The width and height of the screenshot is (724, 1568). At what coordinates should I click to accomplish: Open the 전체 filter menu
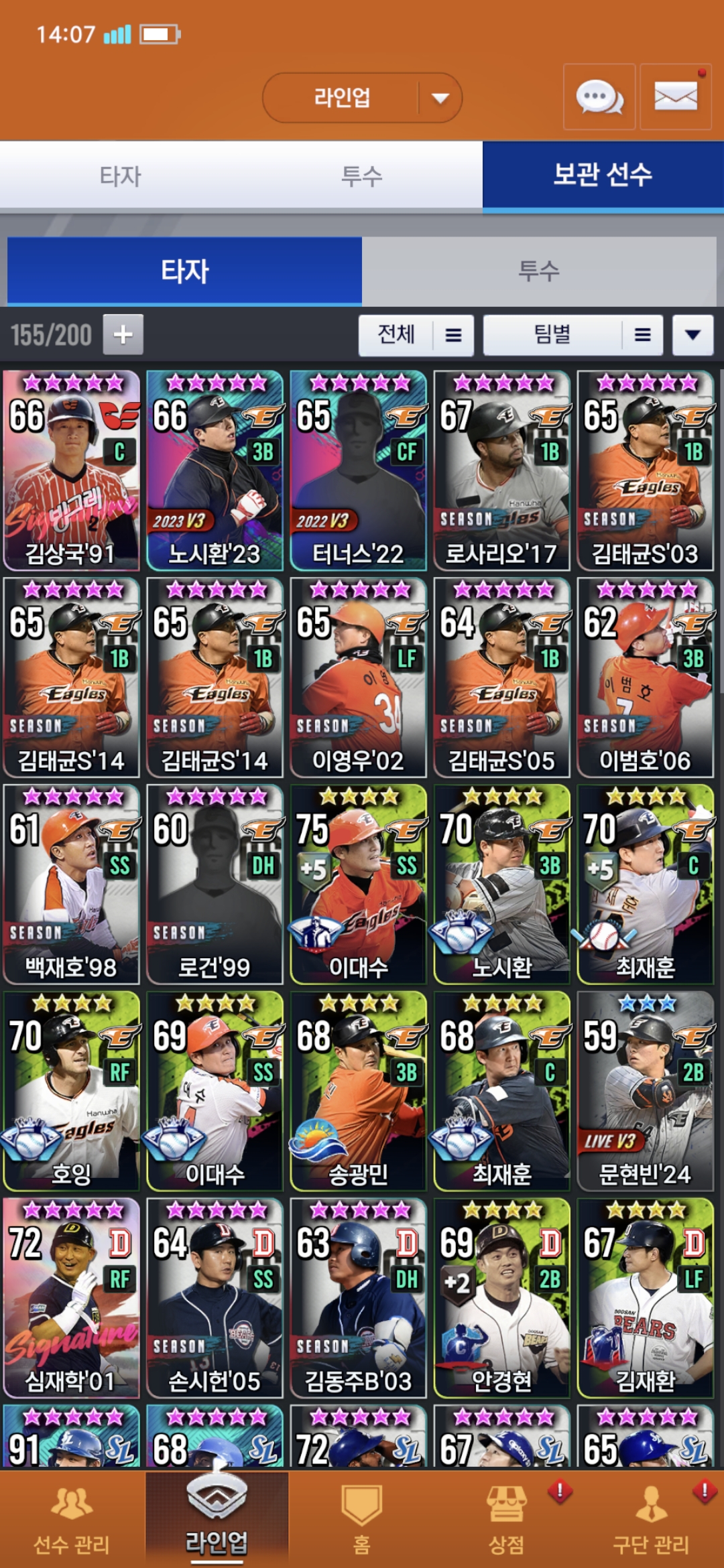(416, 335)
